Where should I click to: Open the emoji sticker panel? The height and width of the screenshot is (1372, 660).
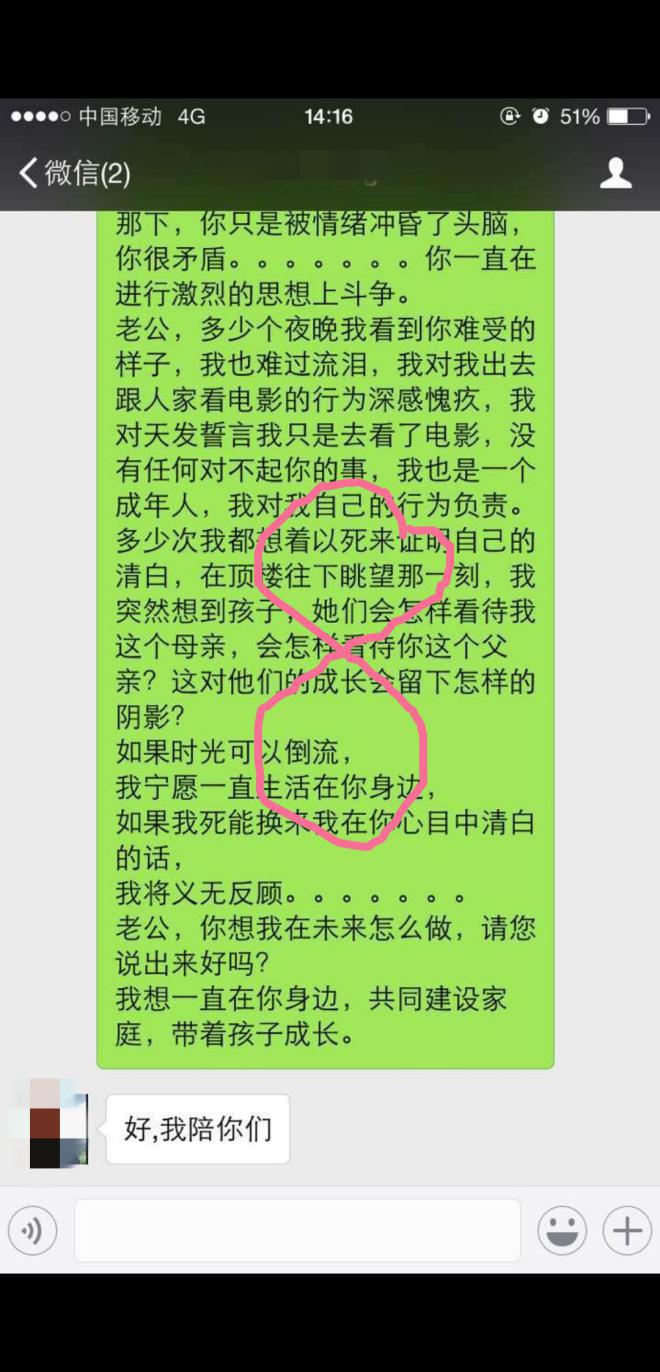pyautogui.click(x=562, y=1230)
